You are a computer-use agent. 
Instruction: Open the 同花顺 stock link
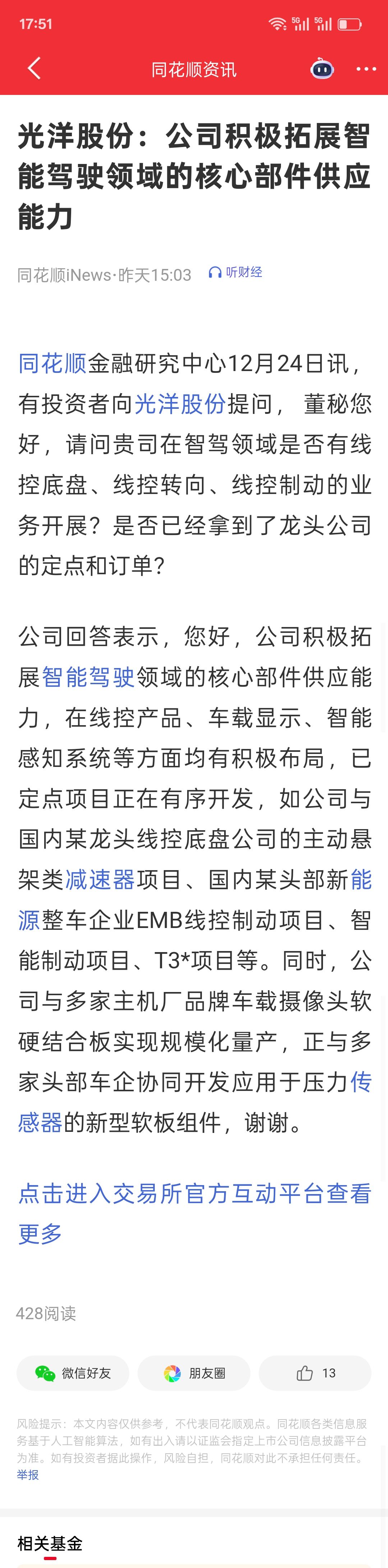point(52,364)
